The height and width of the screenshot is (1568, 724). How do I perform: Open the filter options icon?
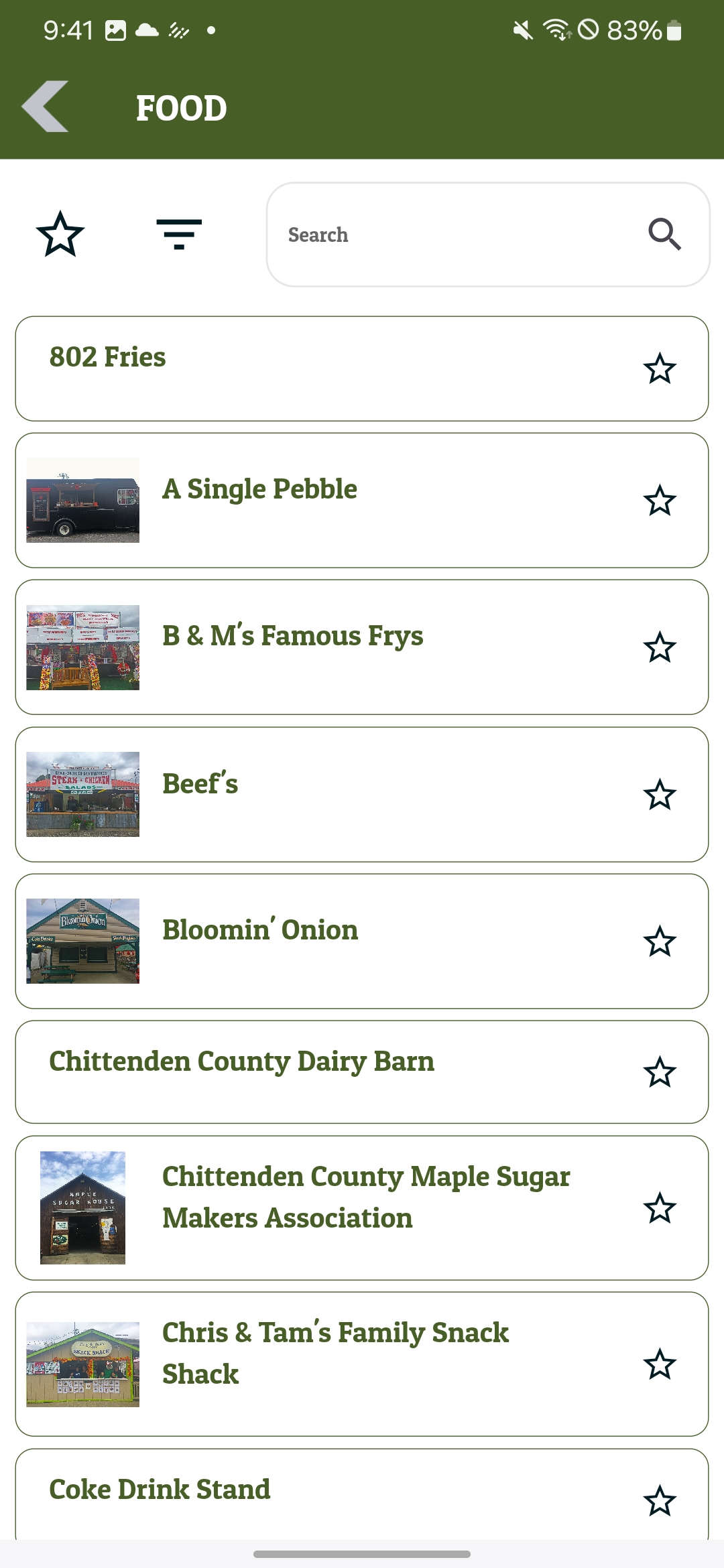coord(179,234)
